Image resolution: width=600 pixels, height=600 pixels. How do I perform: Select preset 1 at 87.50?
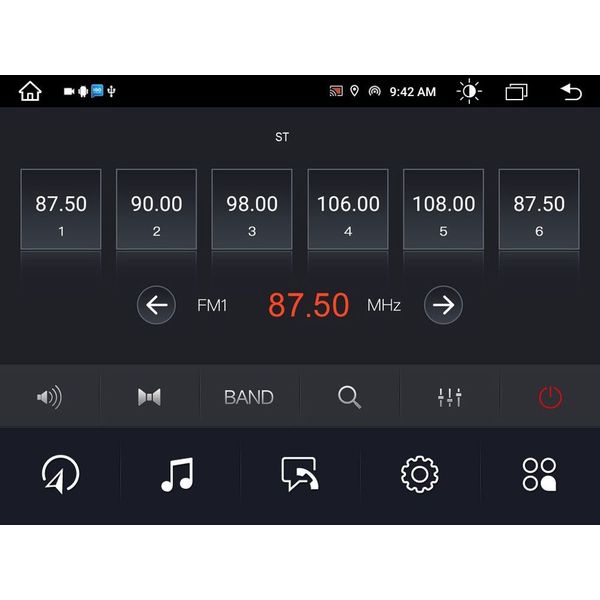click(61, 209)
